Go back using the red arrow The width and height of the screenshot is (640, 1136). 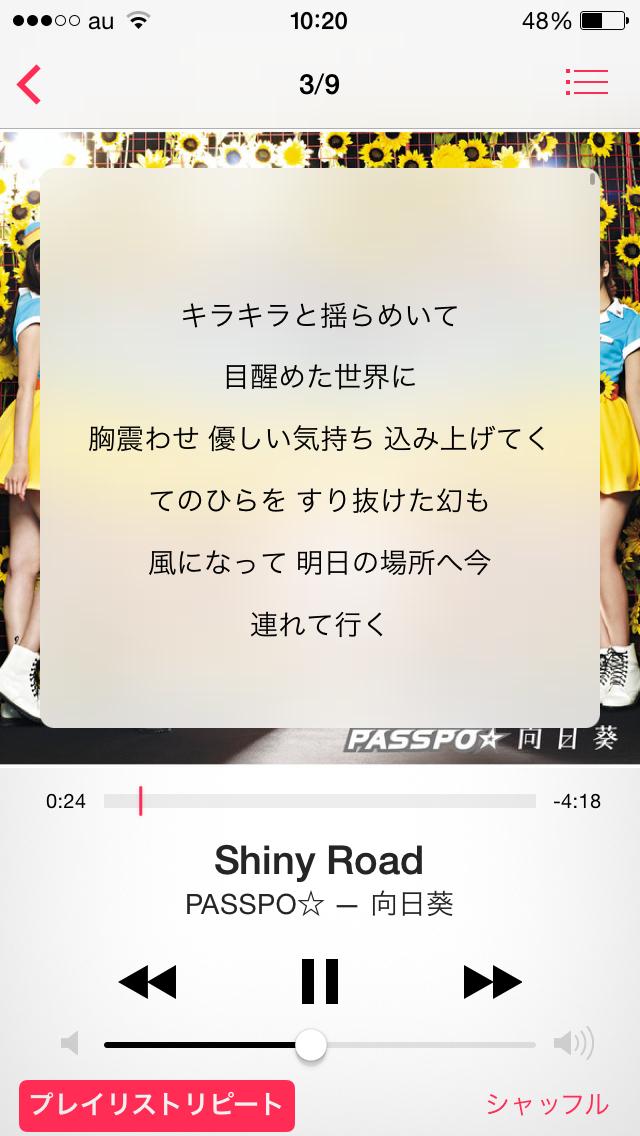point(30,84)
